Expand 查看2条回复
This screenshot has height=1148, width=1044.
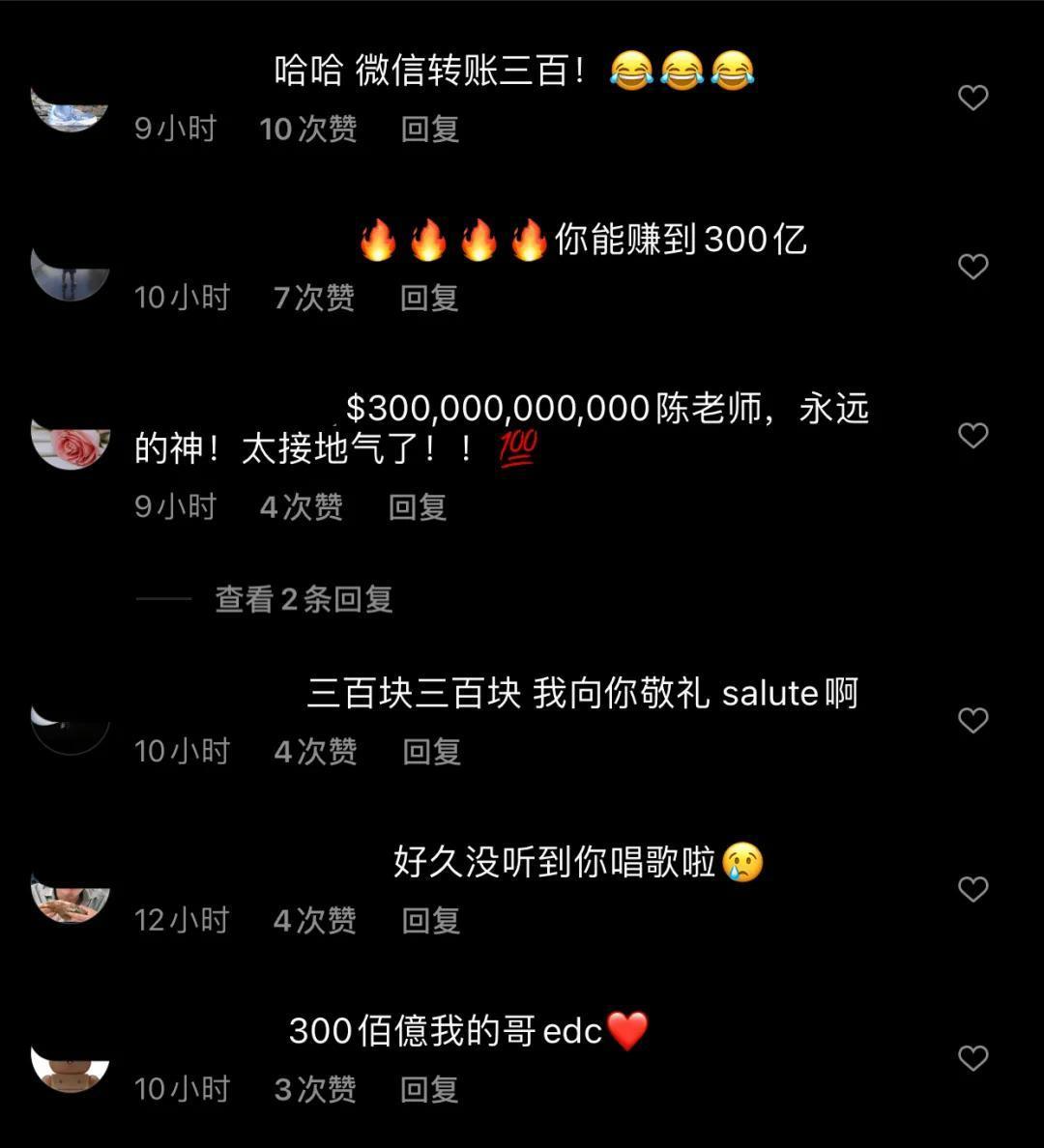(303, 599)
